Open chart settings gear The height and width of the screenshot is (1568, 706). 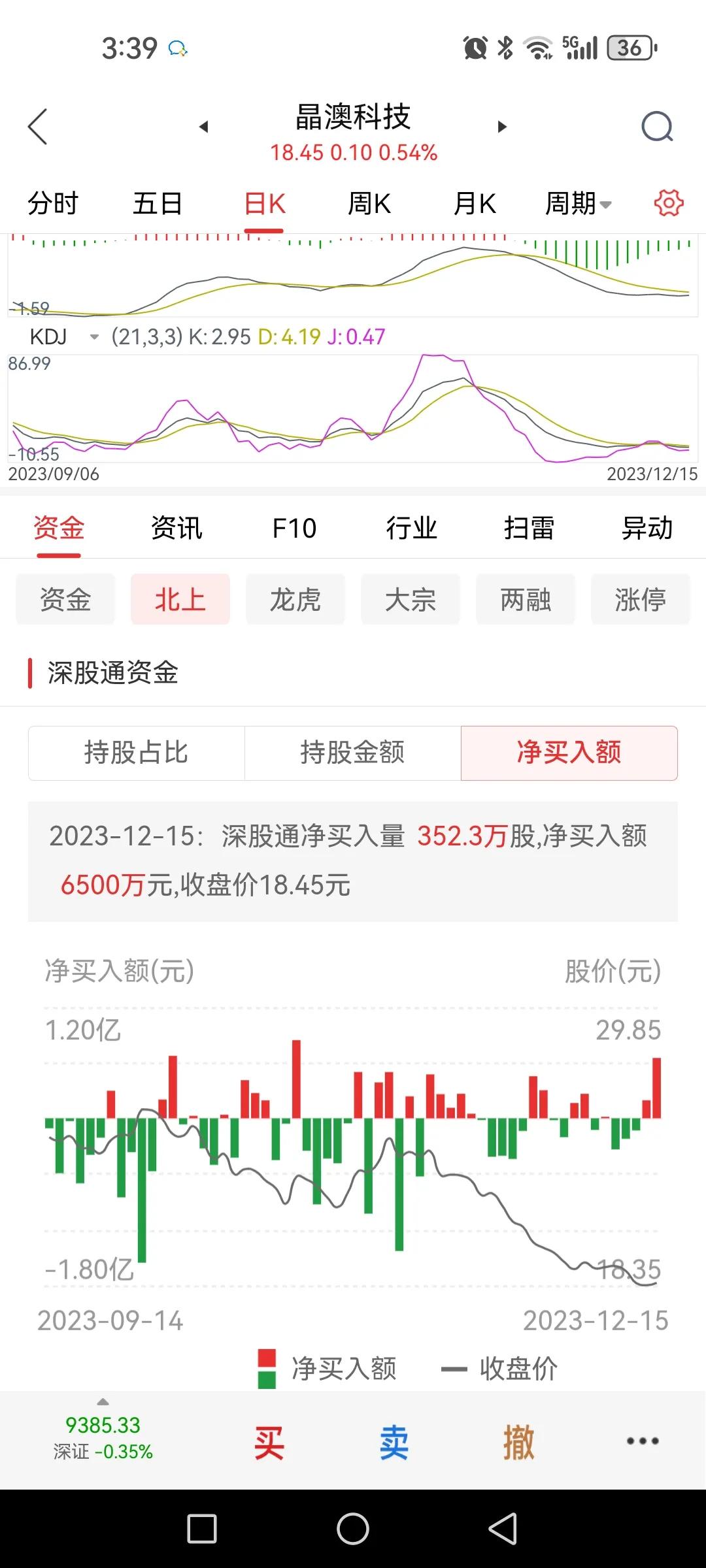point(669,203)
